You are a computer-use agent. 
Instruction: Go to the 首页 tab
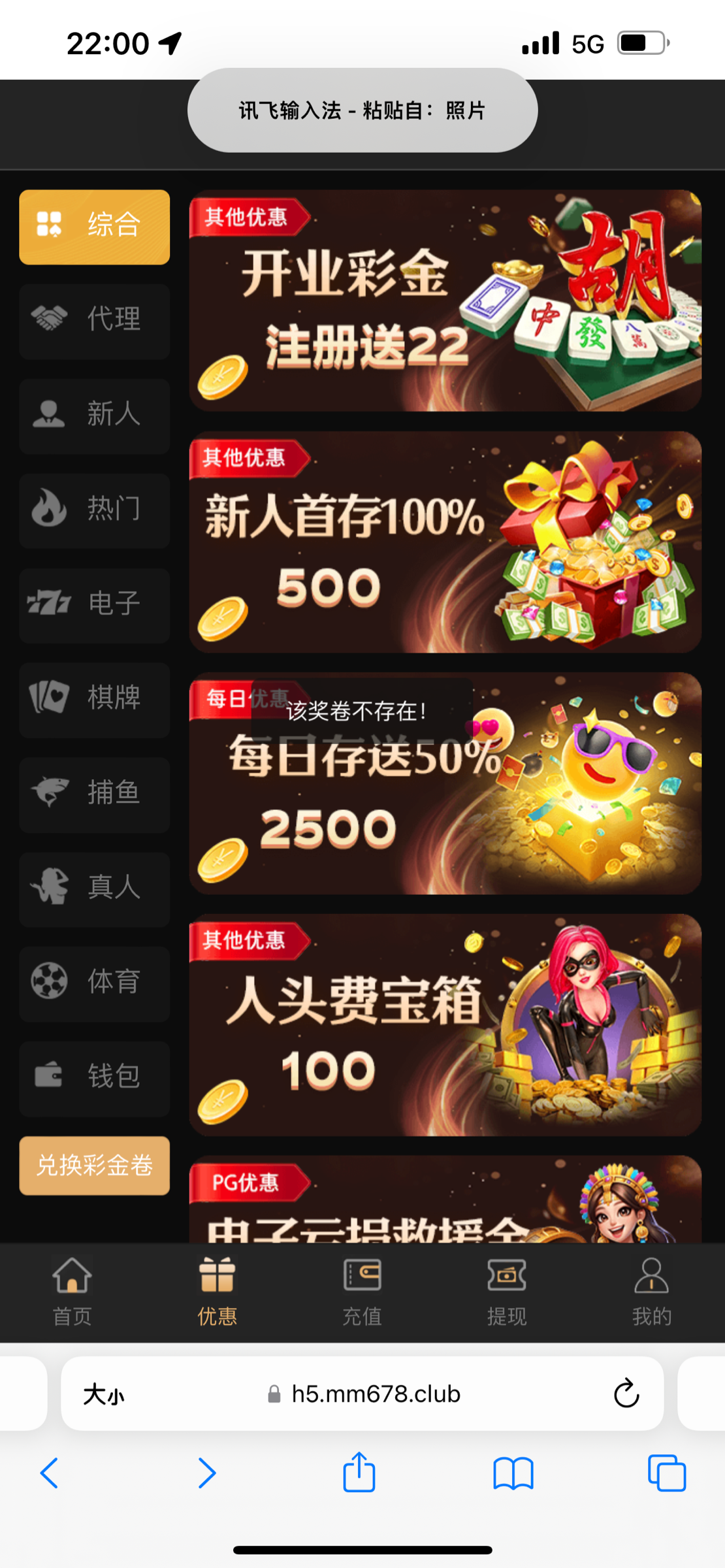(72, 1292)
